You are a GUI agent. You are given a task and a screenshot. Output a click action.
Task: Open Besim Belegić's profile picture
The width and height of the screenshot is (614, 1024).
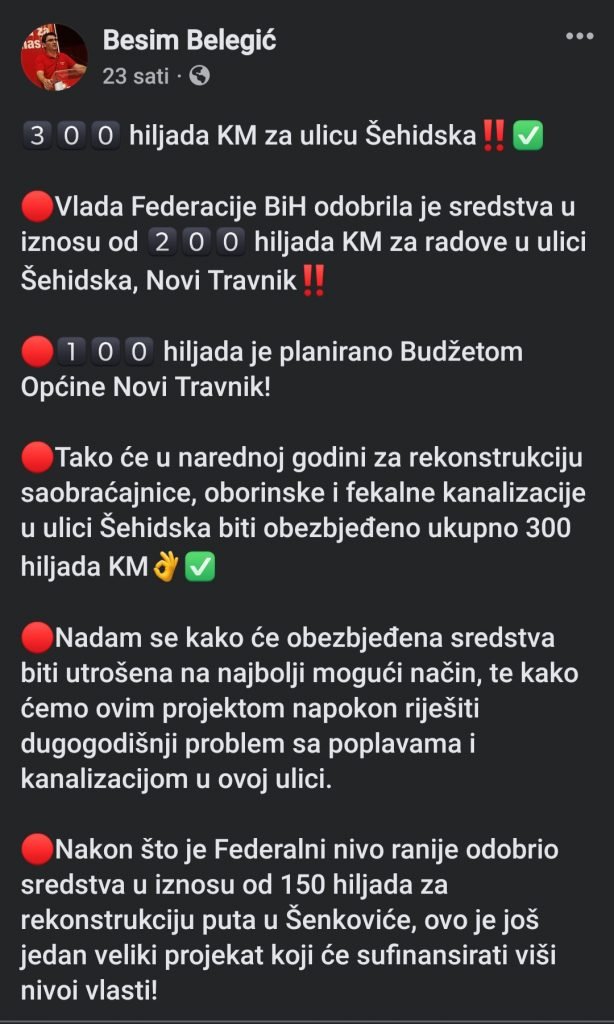[54, 57]
